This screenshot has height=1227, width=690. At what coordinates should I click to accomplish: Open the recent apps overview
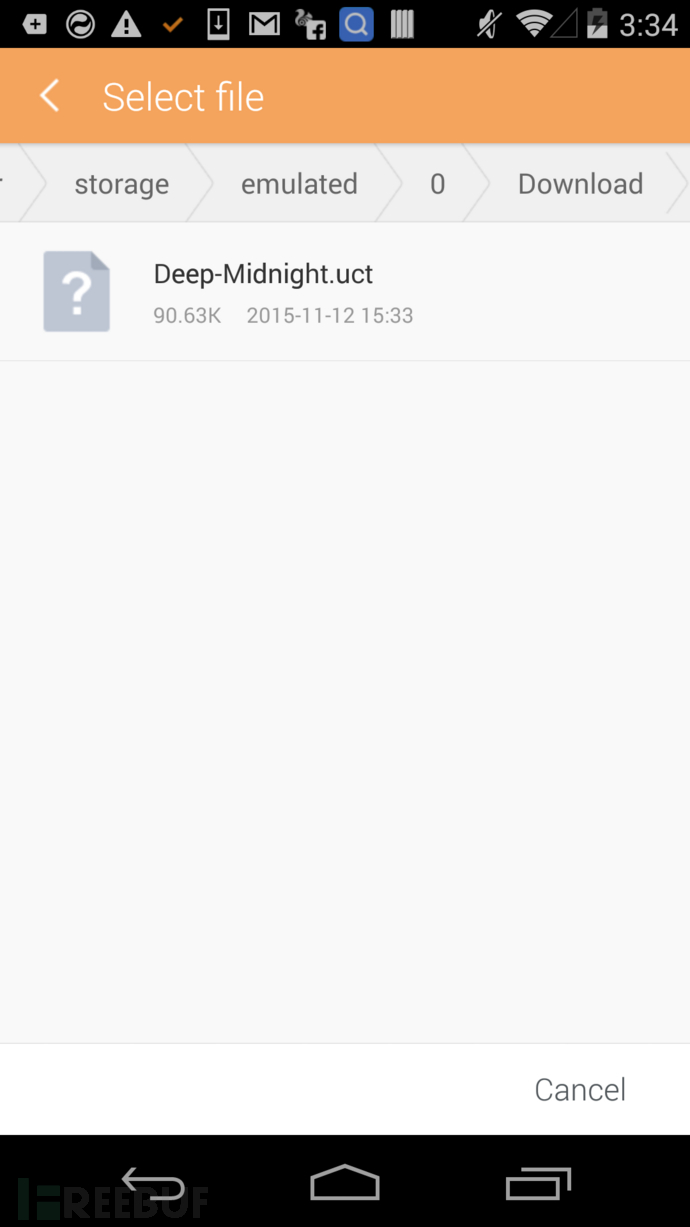click(x=538, y=1183)
